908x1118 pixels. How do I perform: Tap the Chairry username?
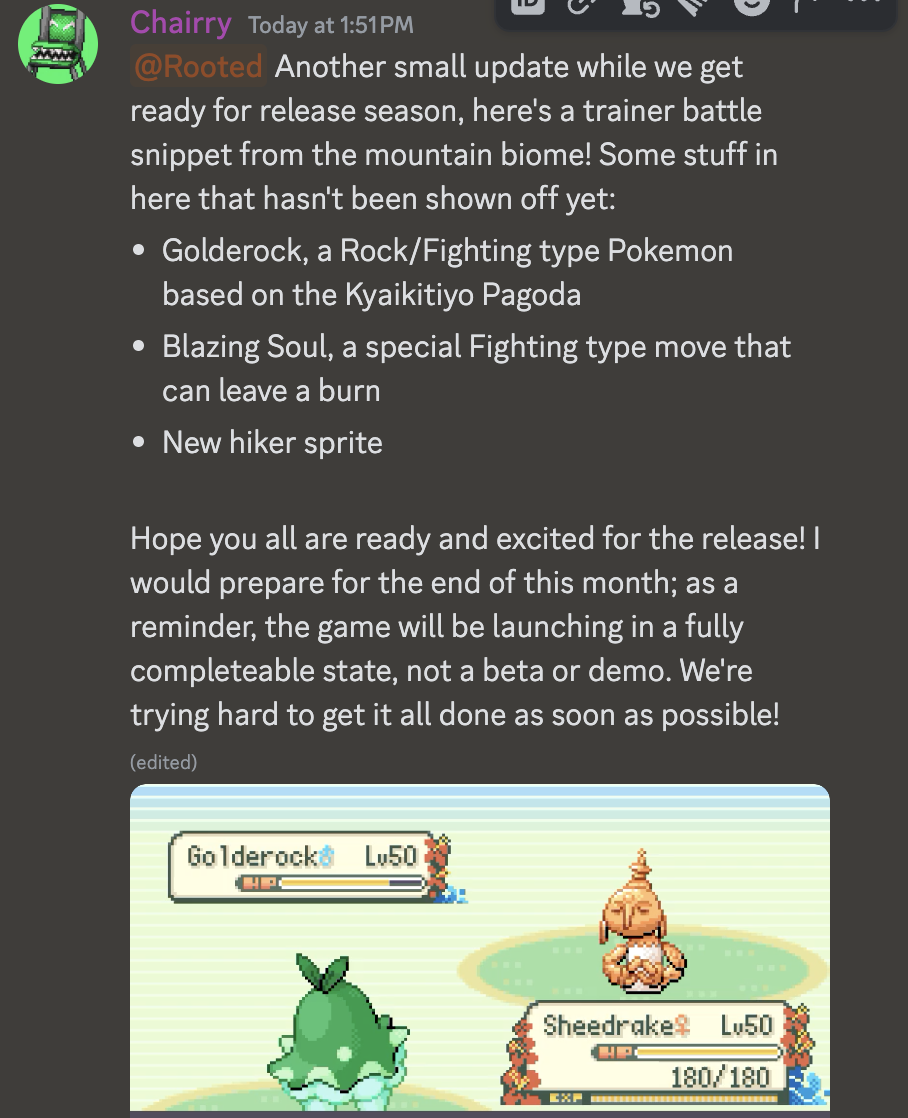point(181,22)
